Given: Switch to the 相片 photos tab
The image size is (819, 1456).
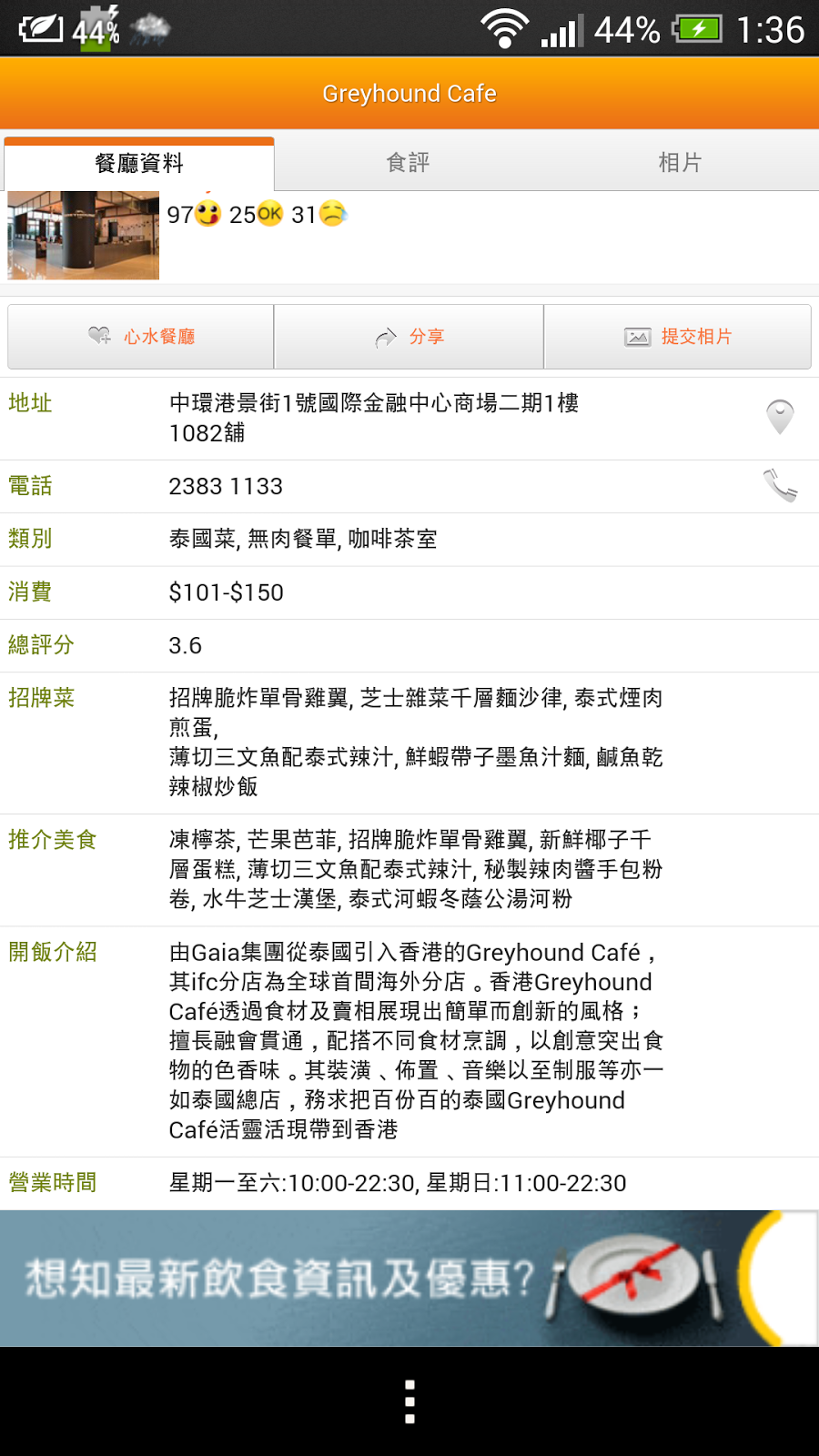Looking at the screenshot, I should click(681, 163).
